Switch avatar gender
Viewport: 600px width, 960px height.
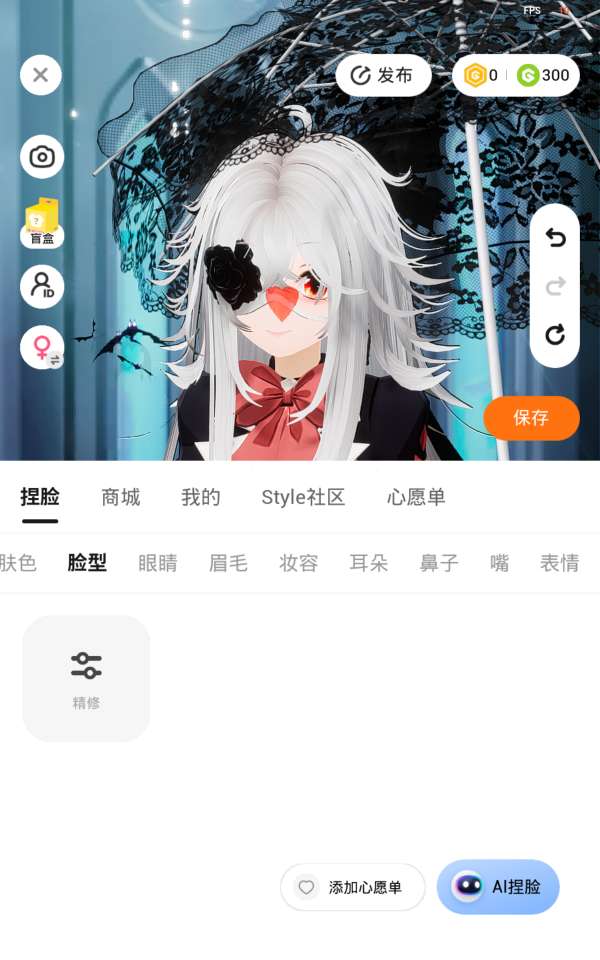42,347
